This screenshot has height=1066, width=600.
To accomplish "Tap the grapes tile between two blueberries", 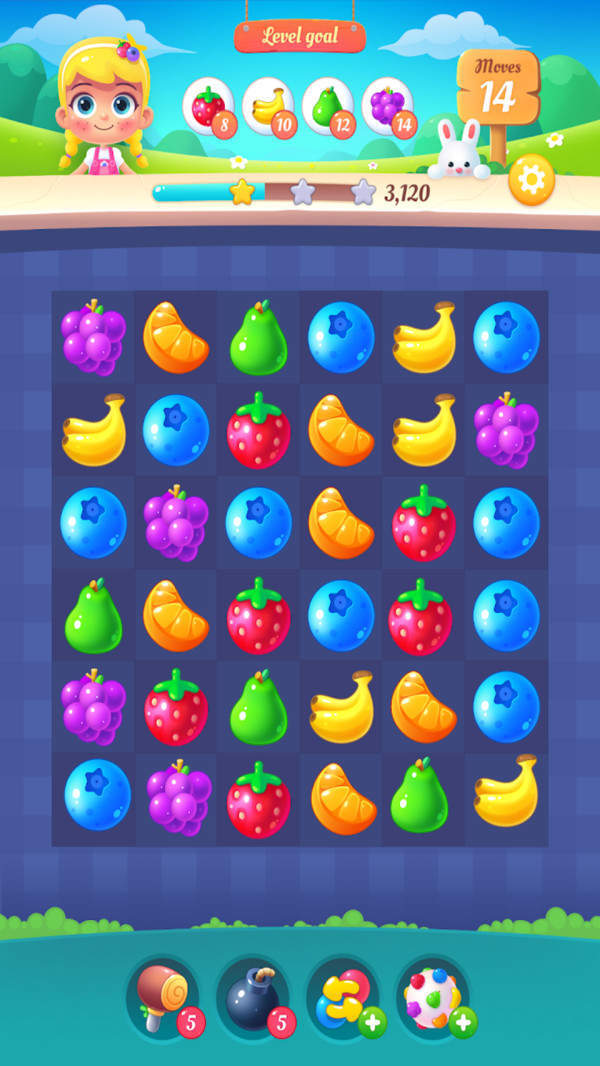I will [x=176, y=523].
